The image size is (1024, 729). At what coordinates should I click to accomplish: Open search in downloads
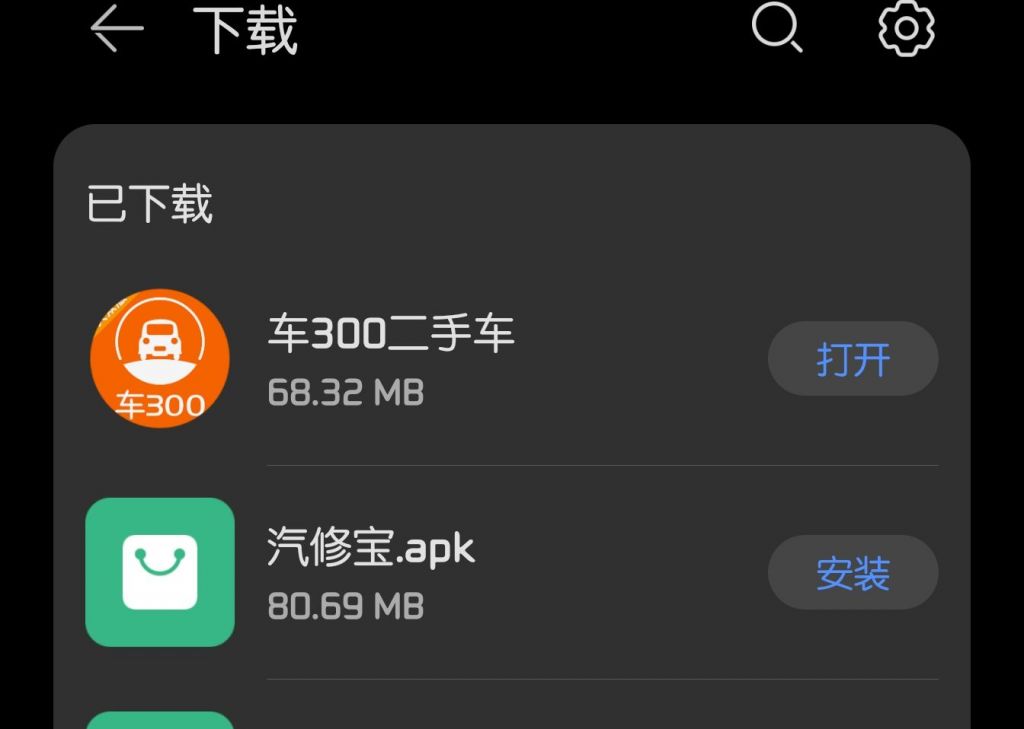click(x=776, y=28)
